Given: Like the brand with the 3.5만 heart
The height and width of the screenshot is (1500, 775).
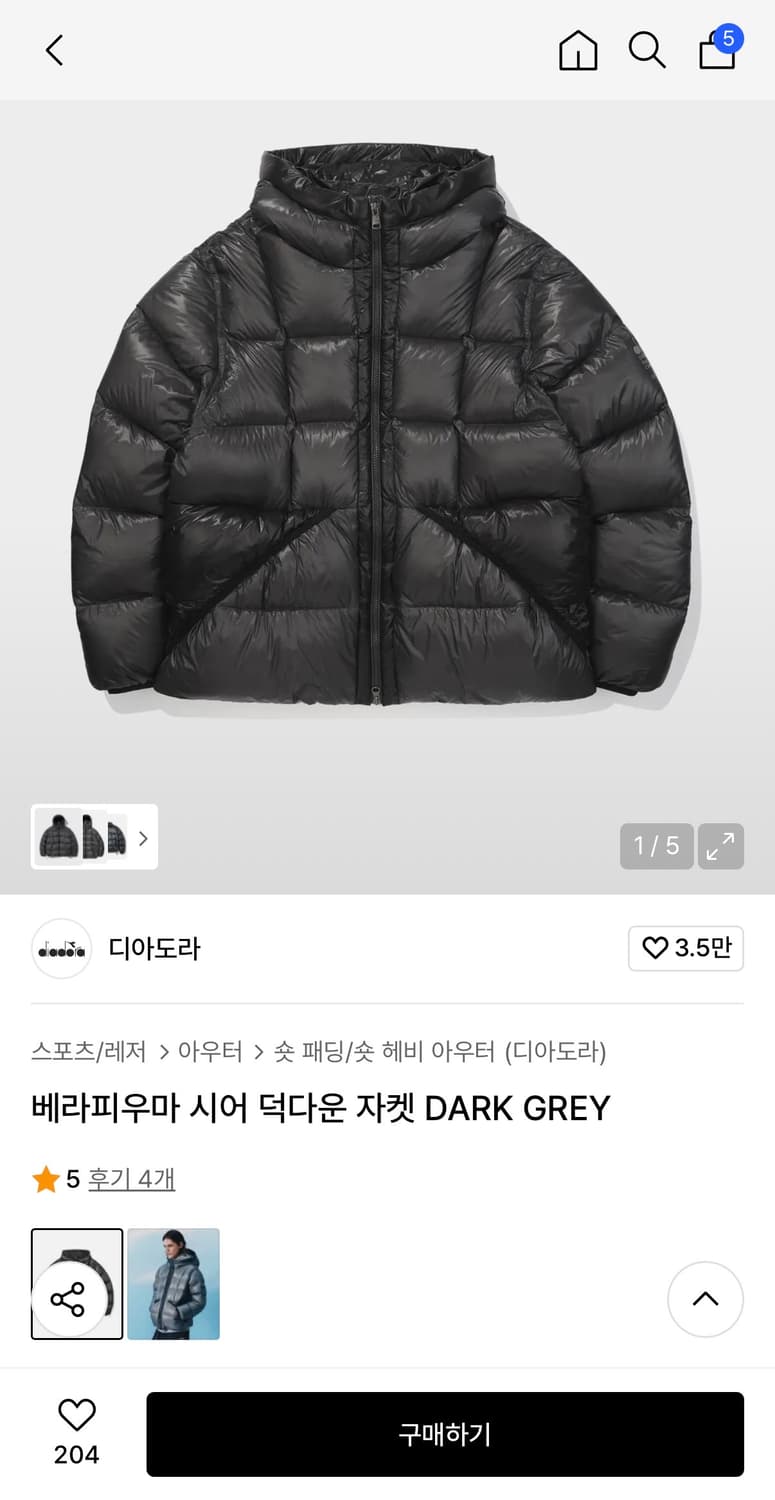Looking at the screenshot, I should tap(686, 948).
